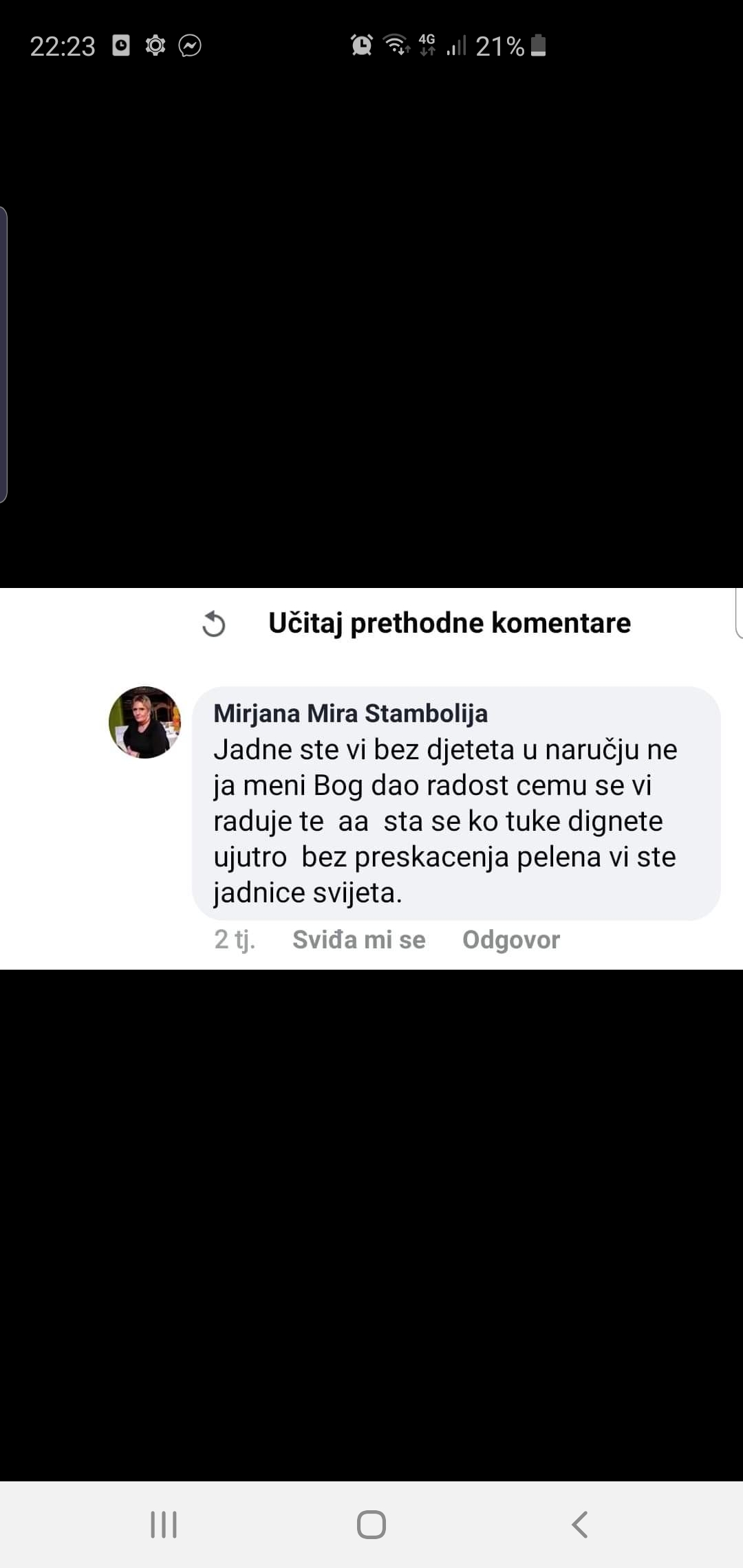Like the comment with Sviđa mi se
Screen dimensions: 743x1568
click(x=358, y=939)
